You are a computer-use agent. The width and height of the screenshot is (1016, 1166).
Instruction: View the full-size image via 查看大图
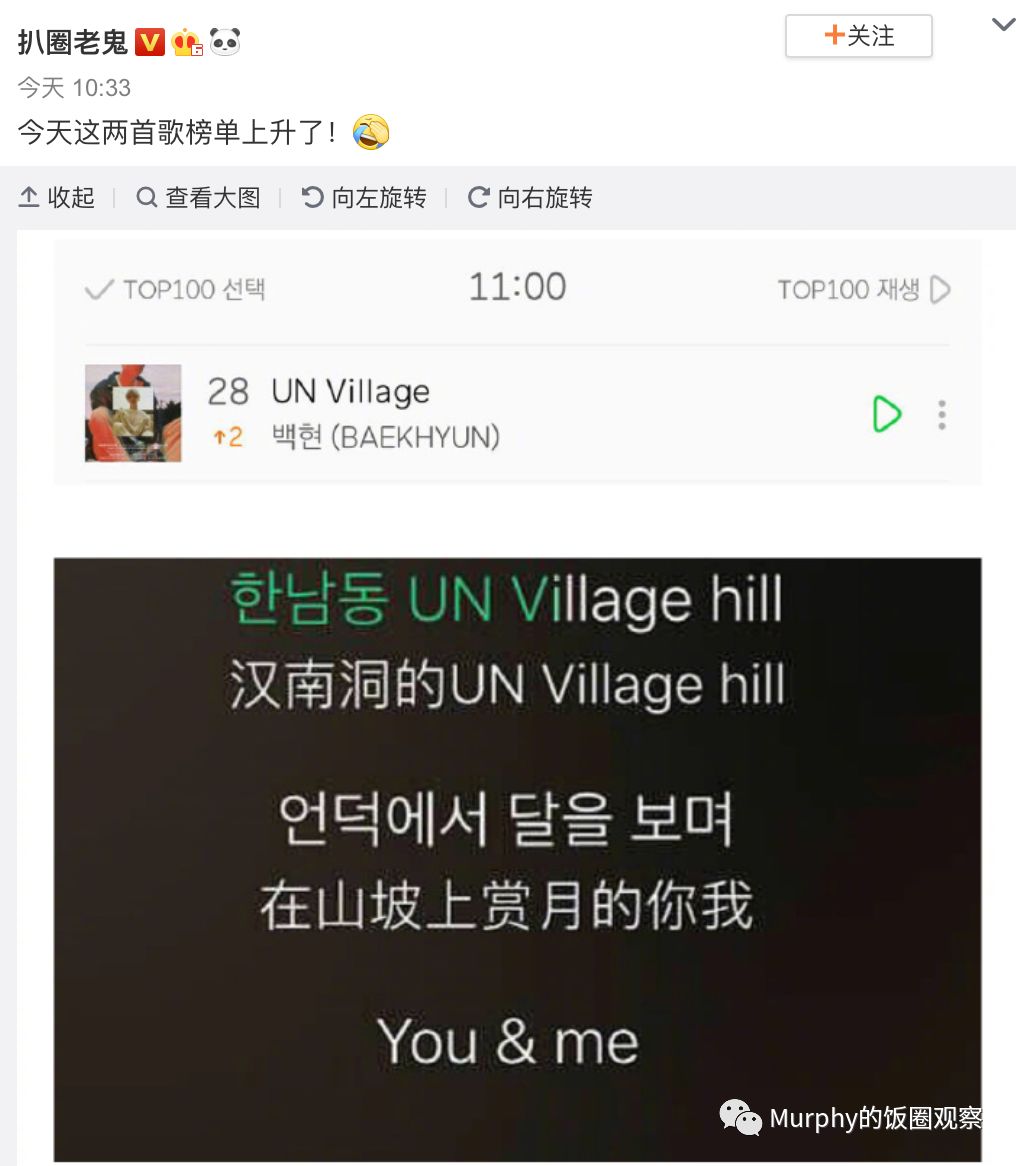[198, 198]
